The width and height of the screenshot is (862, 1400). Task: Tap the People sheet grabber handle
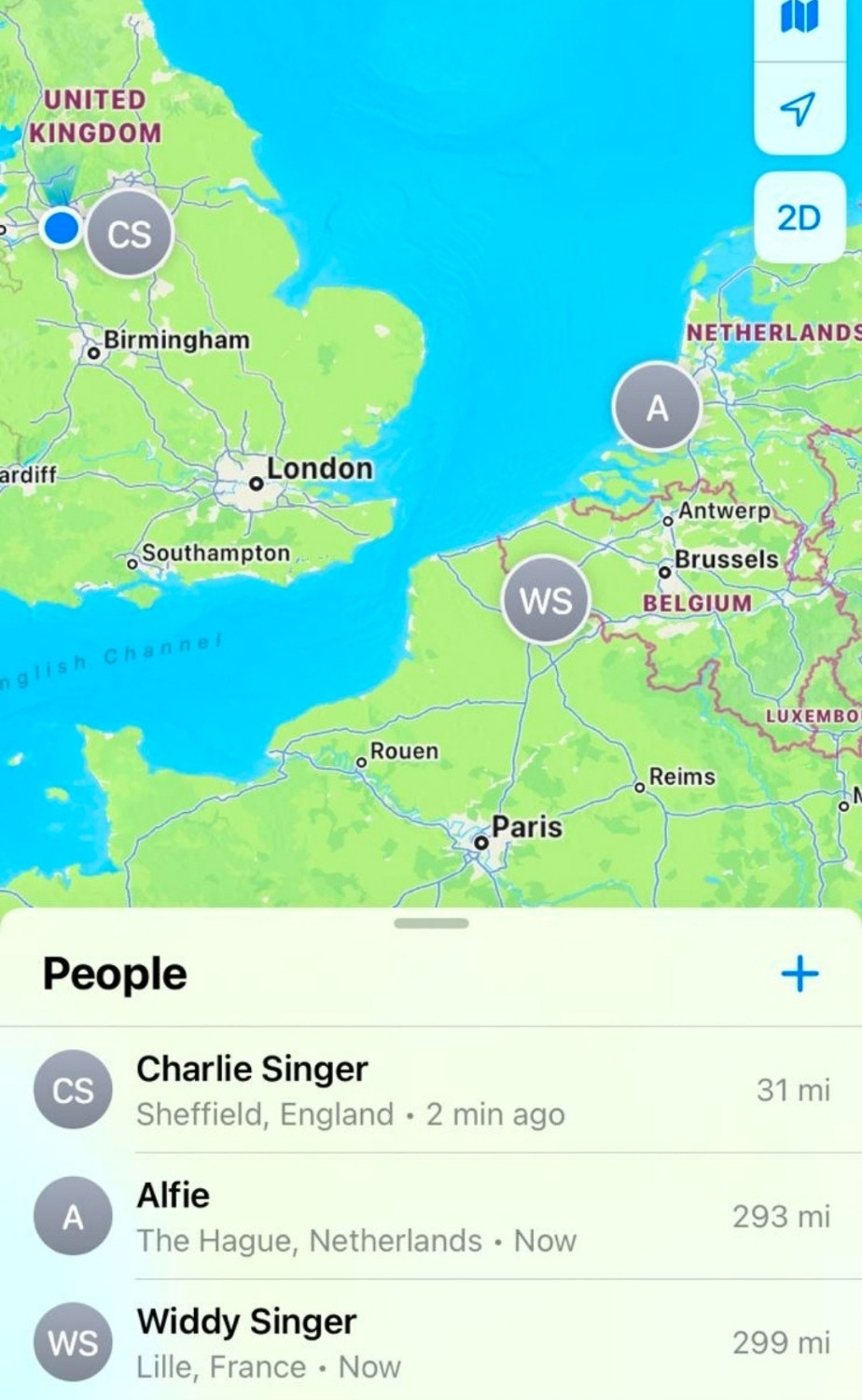pos(431,923)
